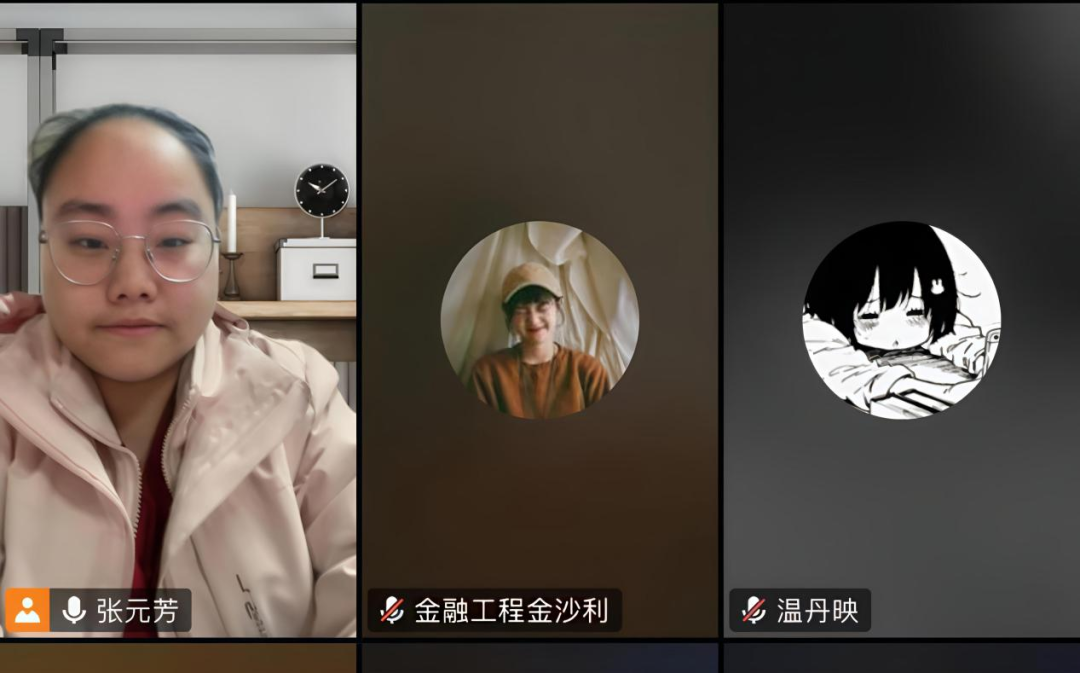Viewport: 1080px width, 673px height.
Task: Open 温丹映's participant tile
Action: pos(901,320)
